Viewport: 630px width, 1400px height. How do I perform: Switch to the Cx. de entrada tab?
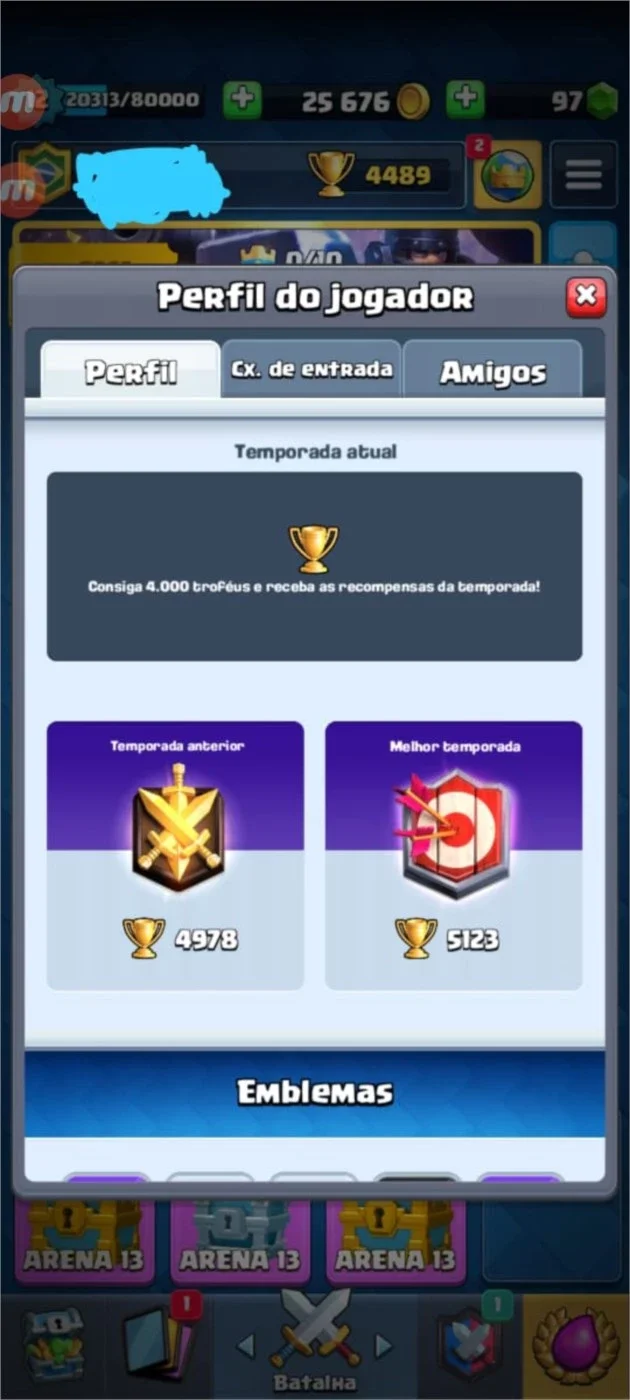[311, 369]
